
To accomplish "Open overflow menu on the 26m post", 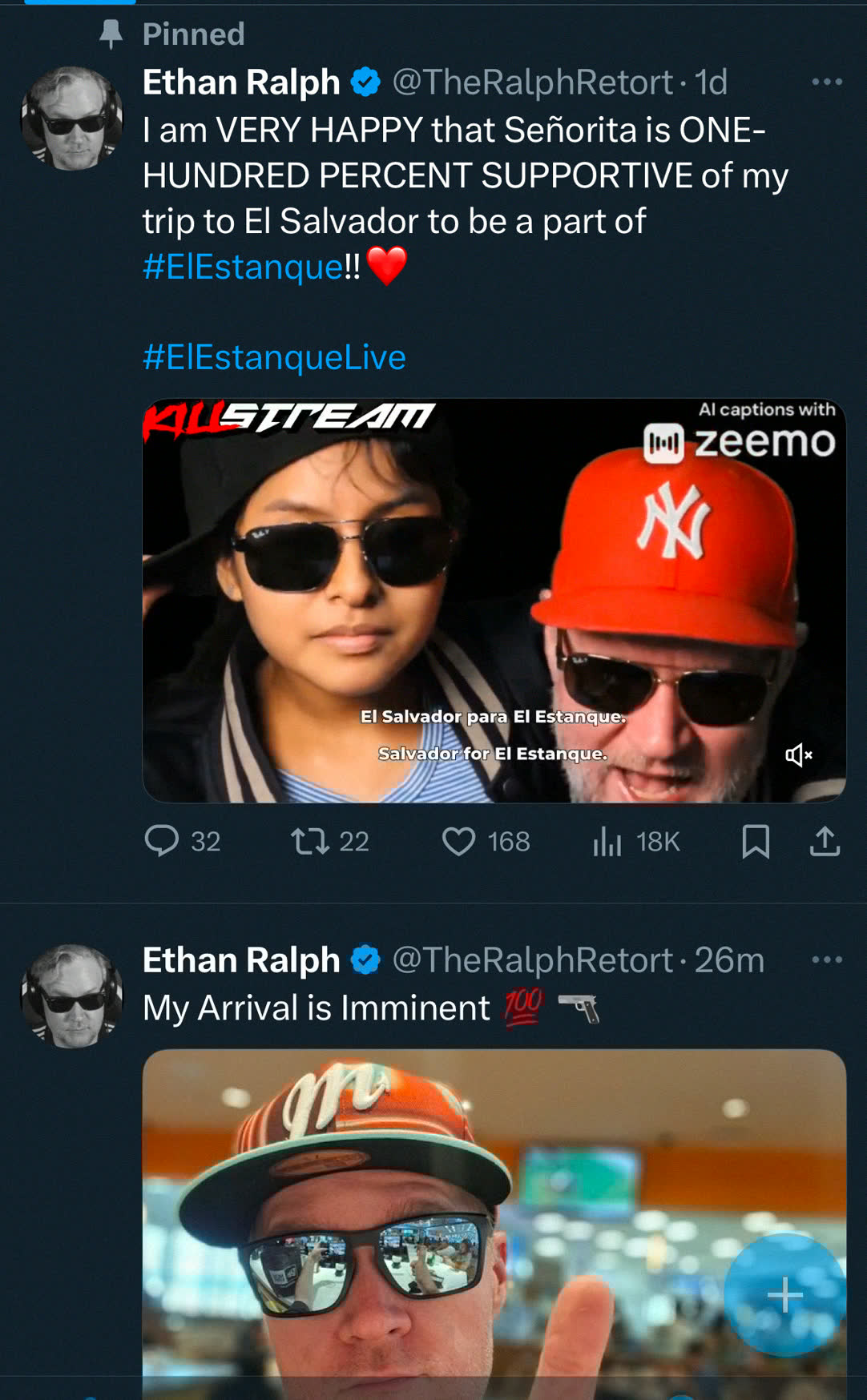I will pos(826,959).
